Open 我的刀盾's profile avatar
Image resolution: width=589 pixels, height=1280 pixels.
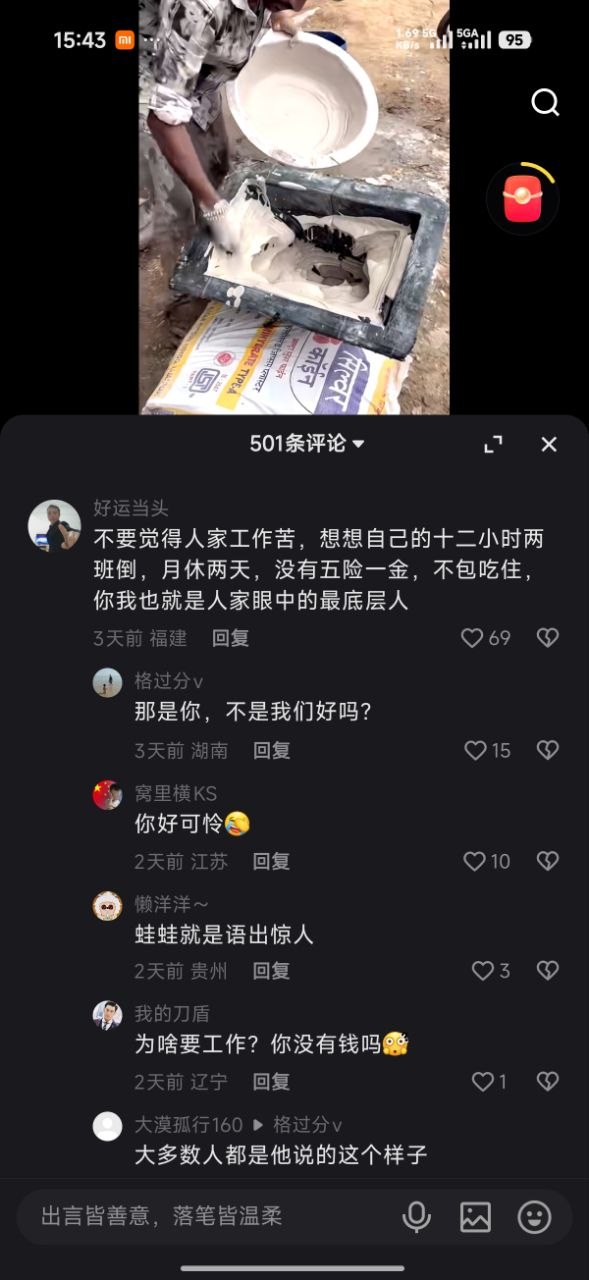click(x=107, y=1015)
